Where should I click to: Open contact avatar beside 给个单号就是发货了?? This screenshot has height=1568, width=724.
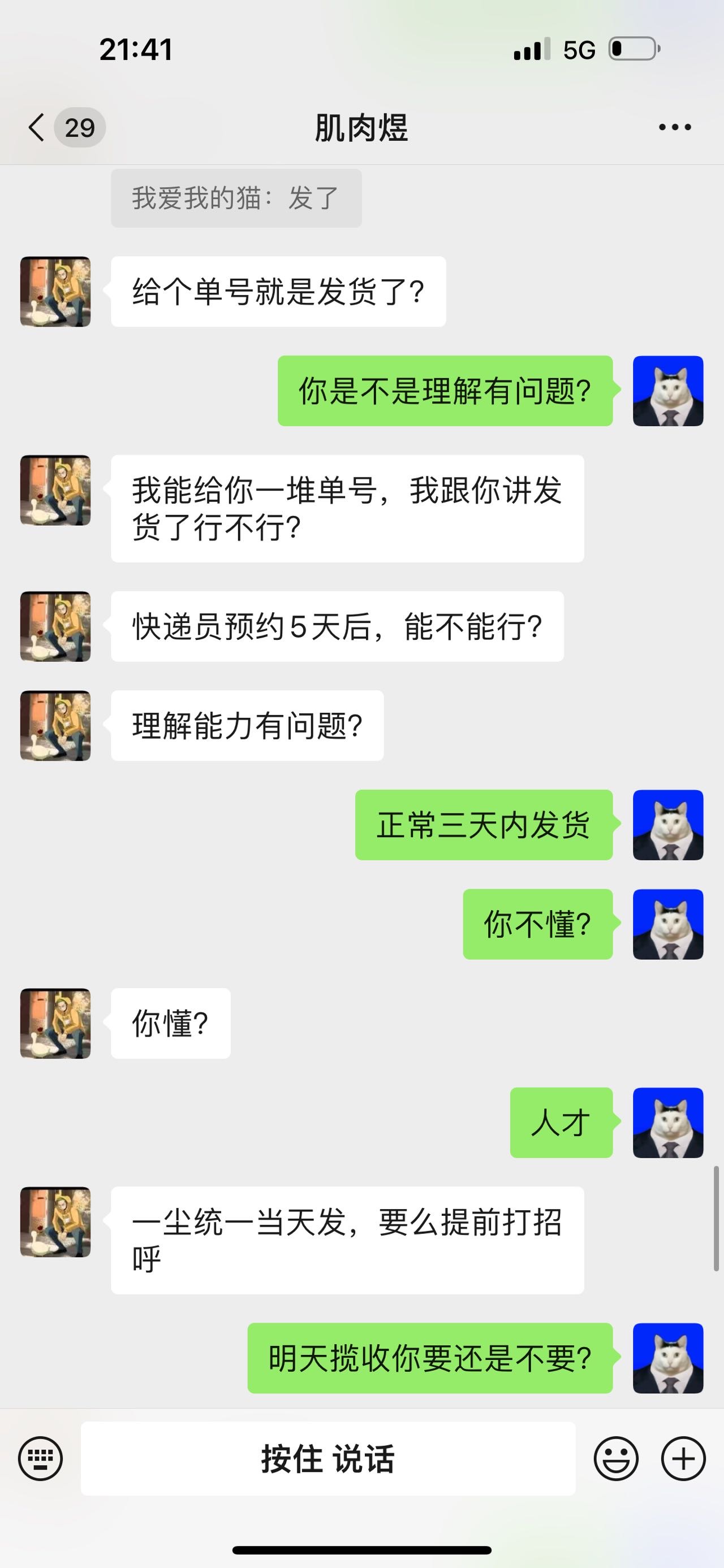pos(55,292)
